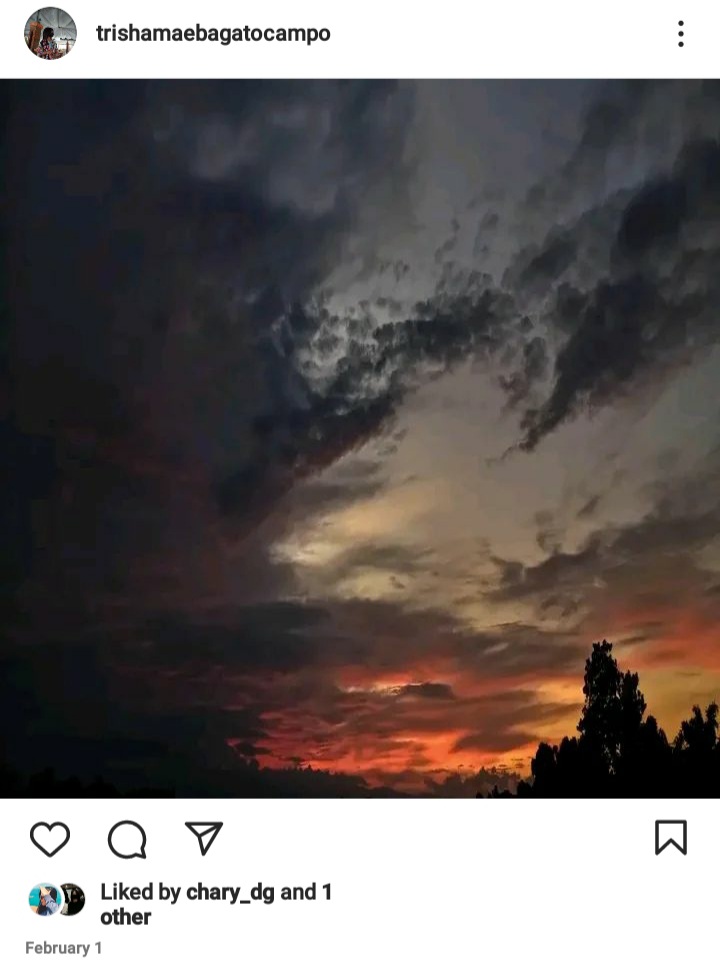
Task: Share the post via paper plane icon
Action: point(203,838)
